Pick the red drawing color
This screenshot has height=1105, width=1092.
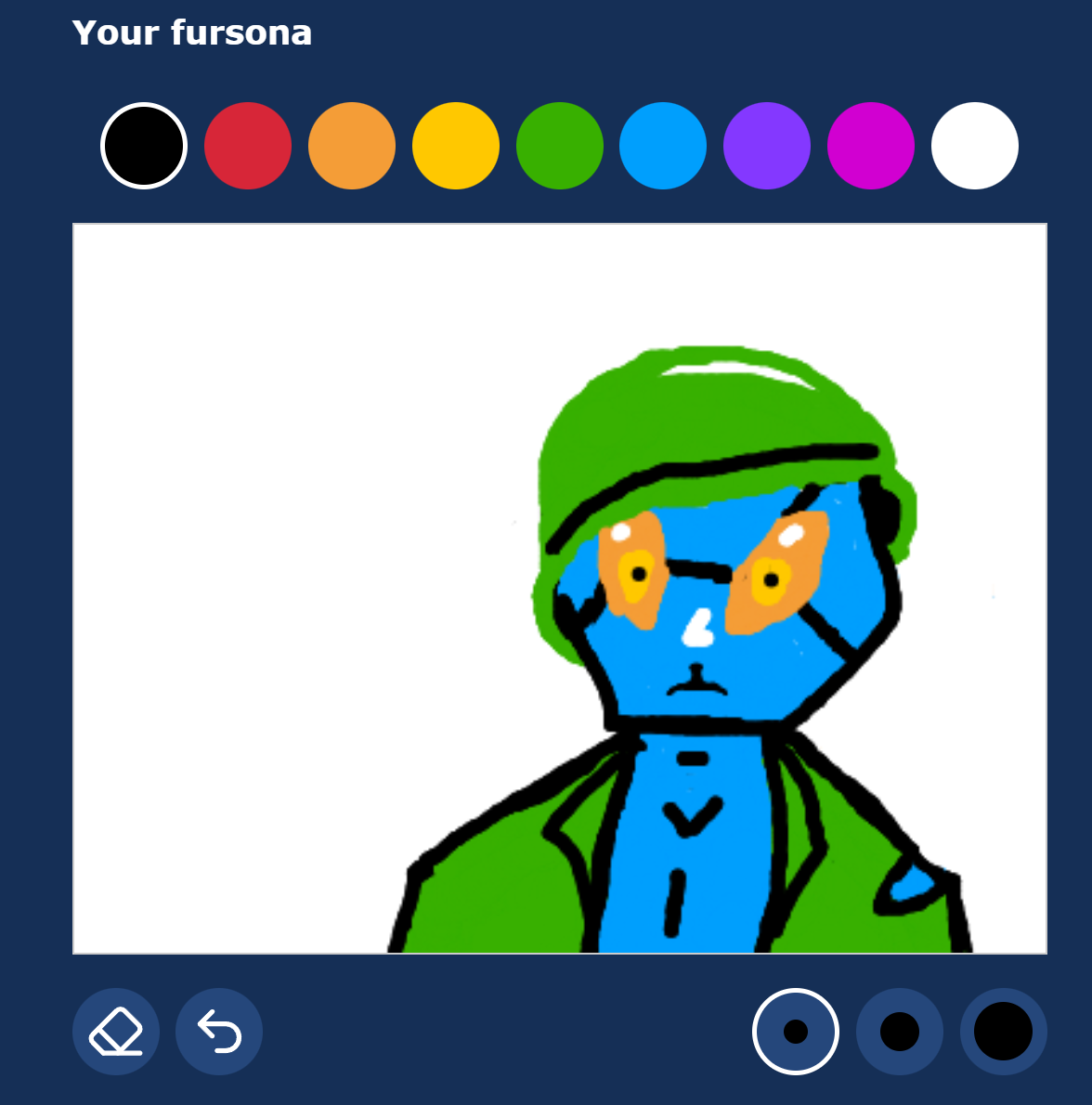click(248, 146)
